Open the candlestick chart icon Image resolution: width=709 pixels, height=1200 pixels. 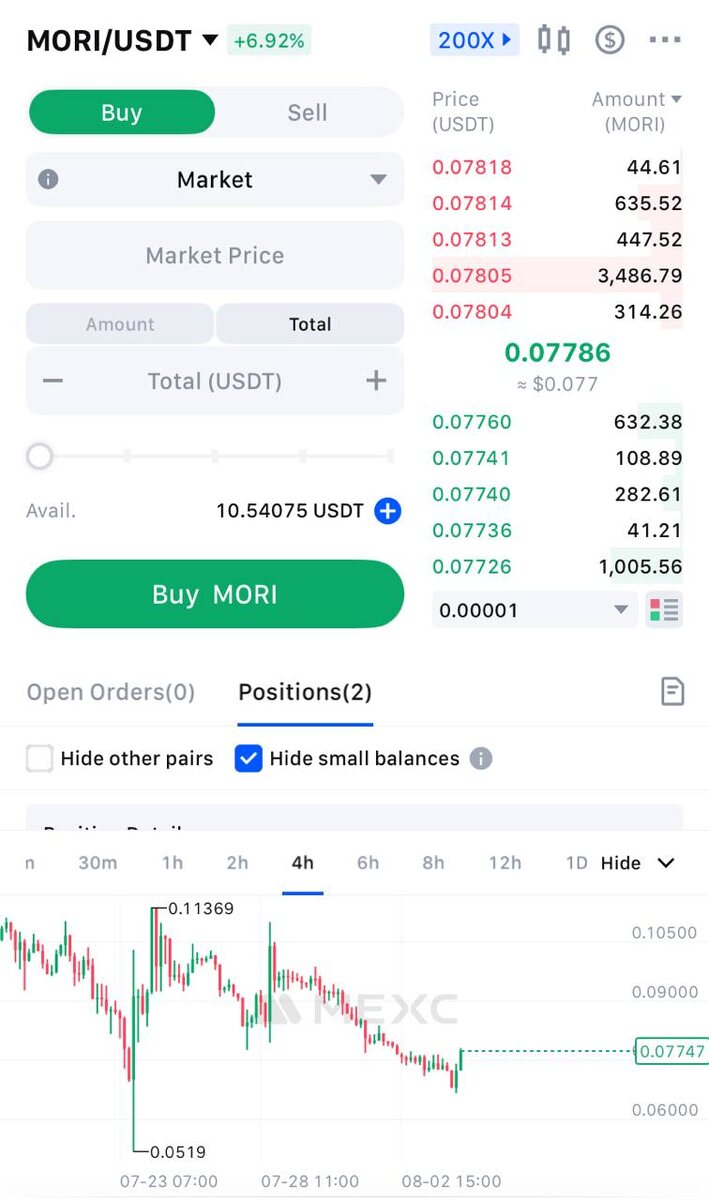click(553, 40)
